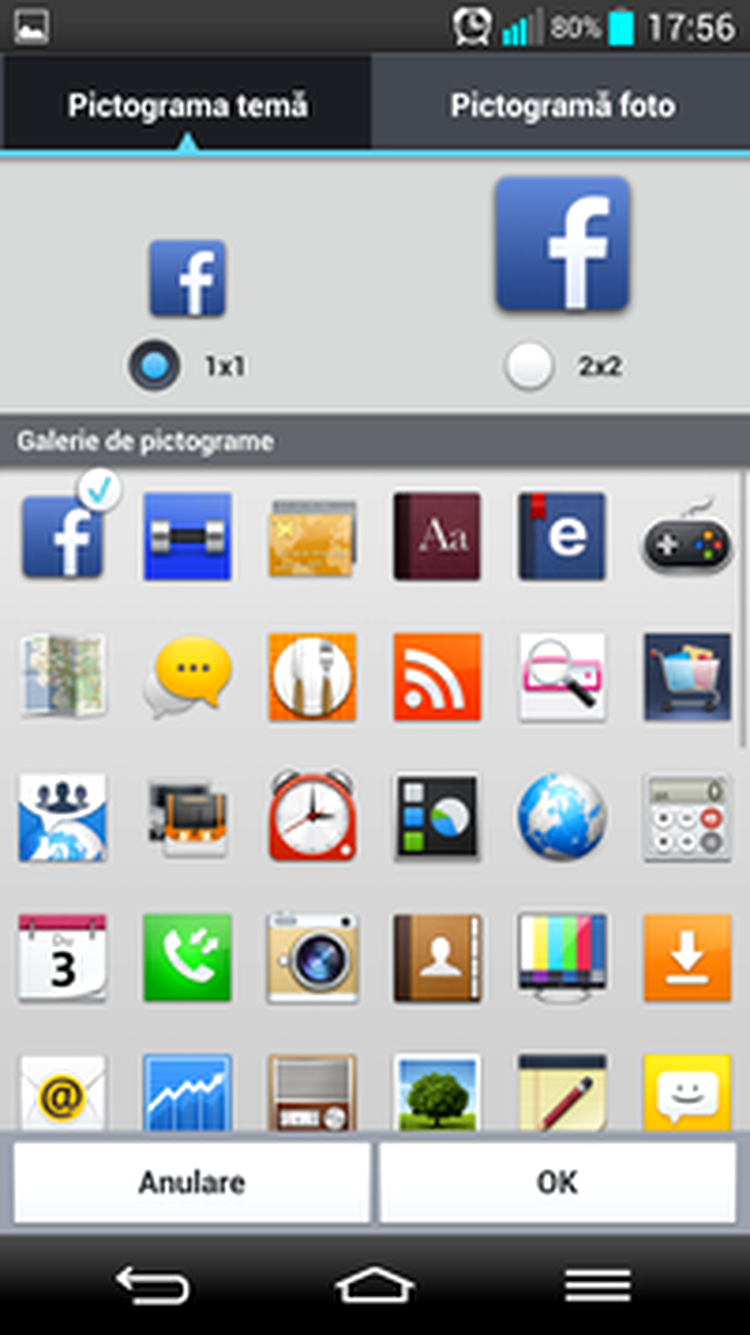Select the orange RSS feed icon

coord(437,677)
